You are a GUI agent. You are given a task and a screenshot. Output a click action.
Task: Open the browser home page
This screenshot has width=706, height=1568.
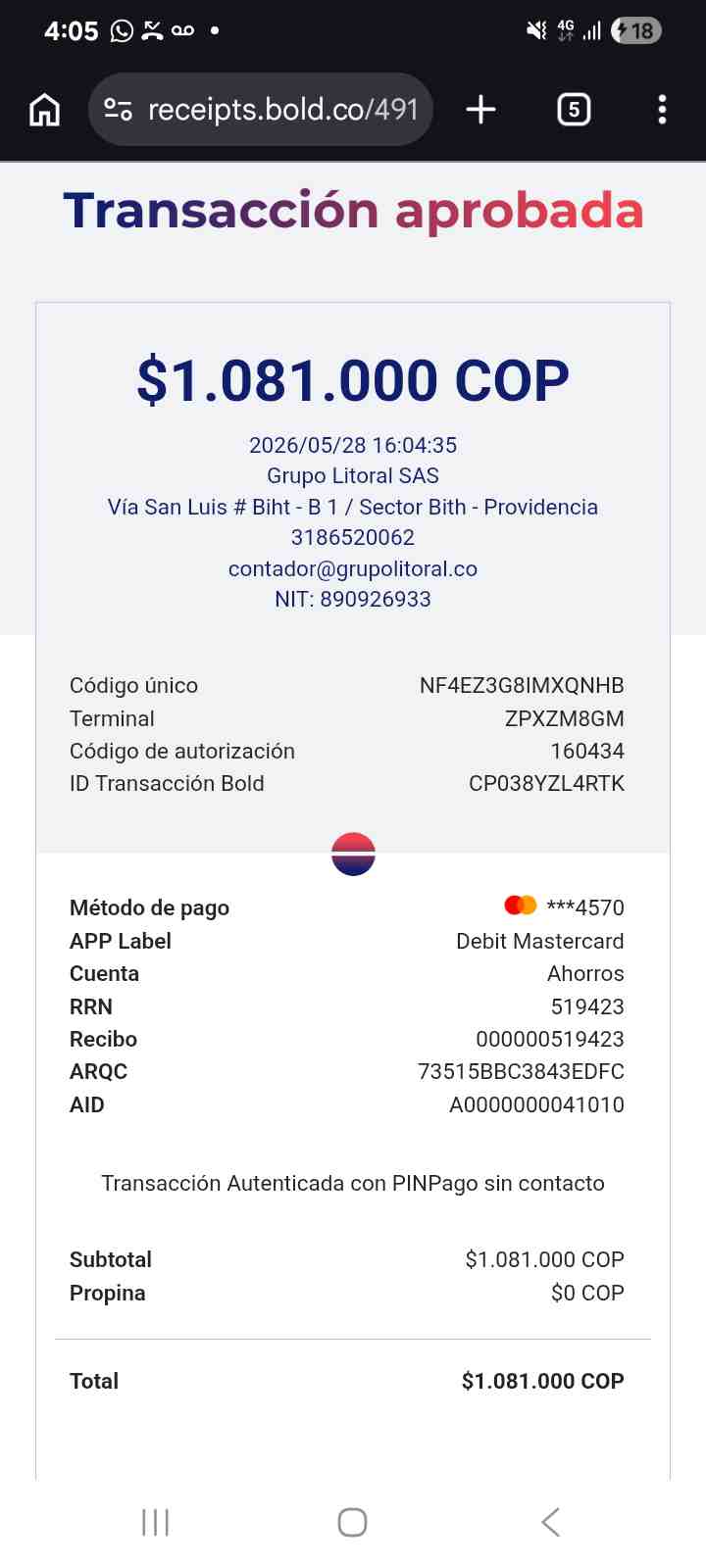click(44, 110)
